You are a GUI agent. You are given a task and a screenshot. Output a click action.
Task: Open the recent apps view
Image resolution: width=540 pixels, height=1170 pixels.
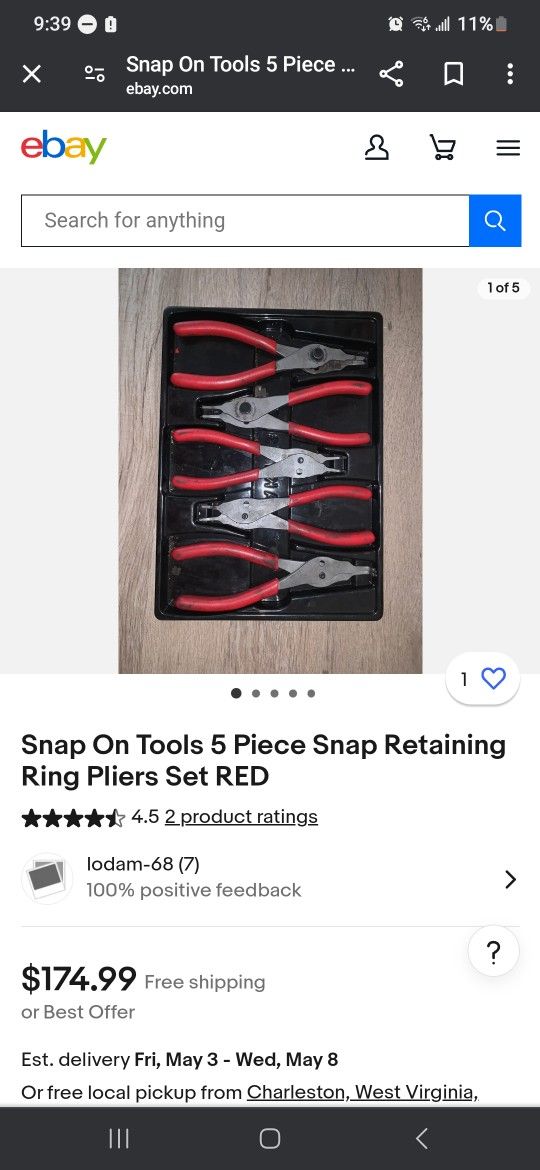click(x=119, y=1138)
